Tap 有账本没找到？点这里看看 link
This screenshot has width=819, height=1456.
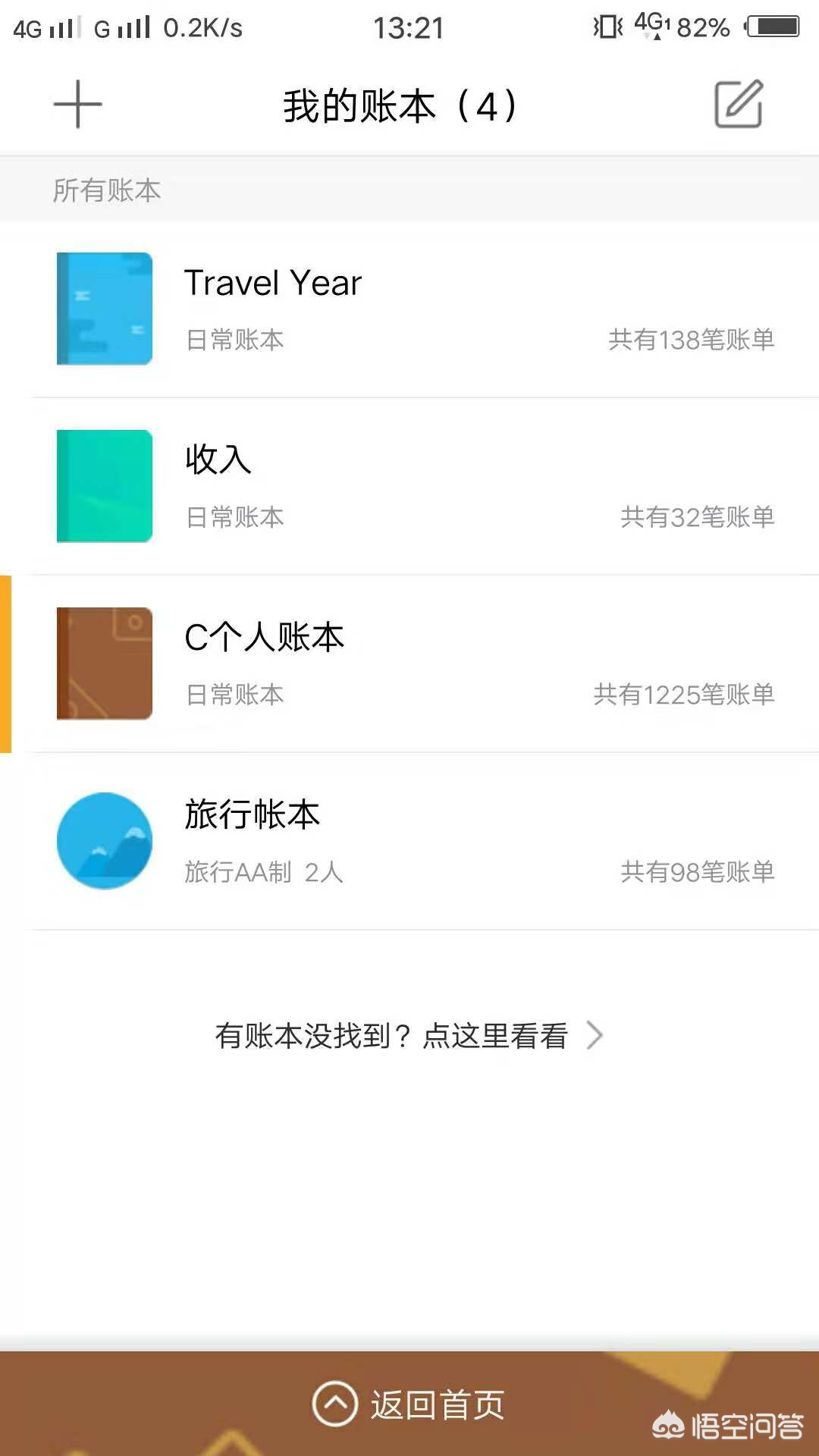coord(409,1035)
